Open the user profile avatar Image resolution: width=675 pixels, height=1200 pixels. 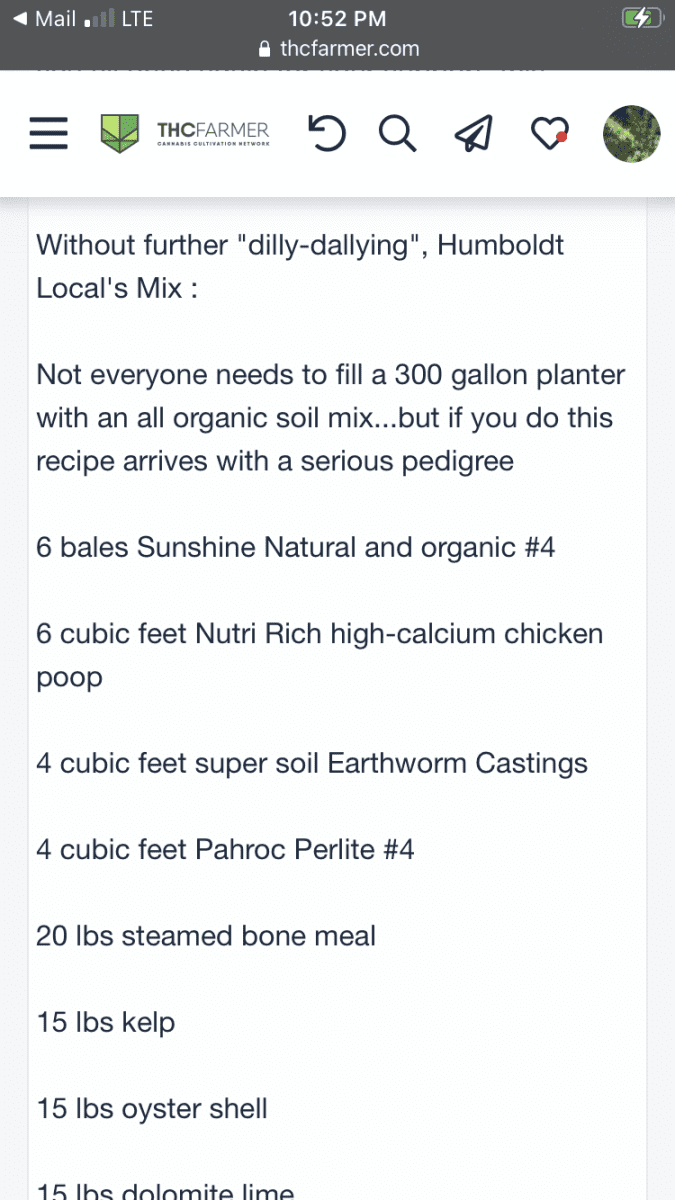pos(631,134)
